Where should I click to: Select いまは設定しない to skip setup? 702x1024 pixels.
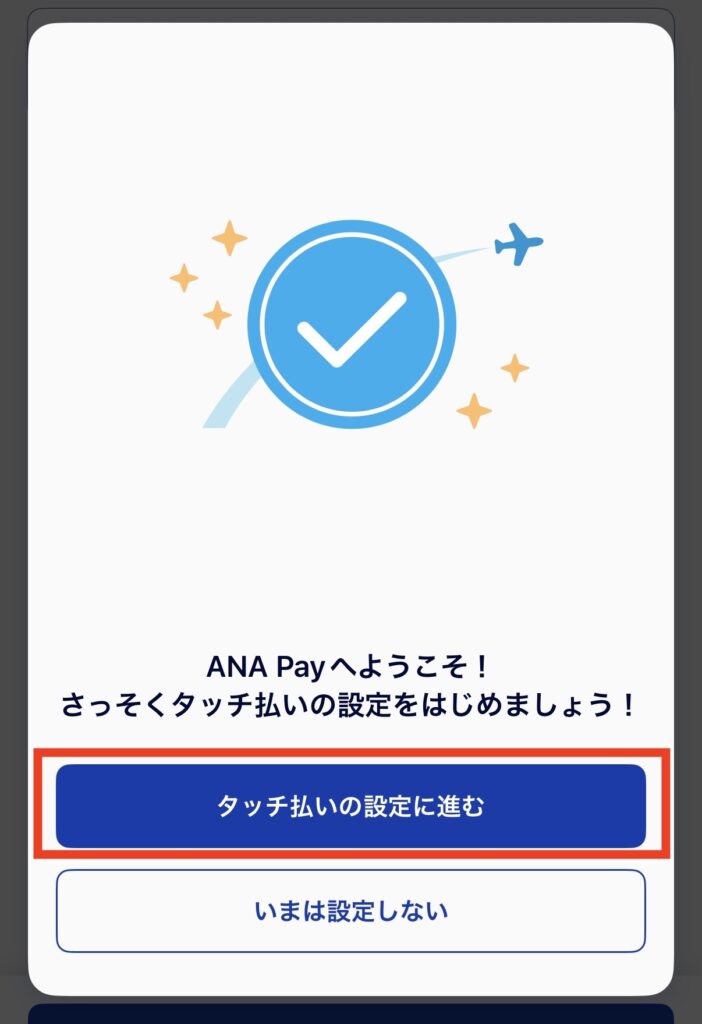coord(351,911)
